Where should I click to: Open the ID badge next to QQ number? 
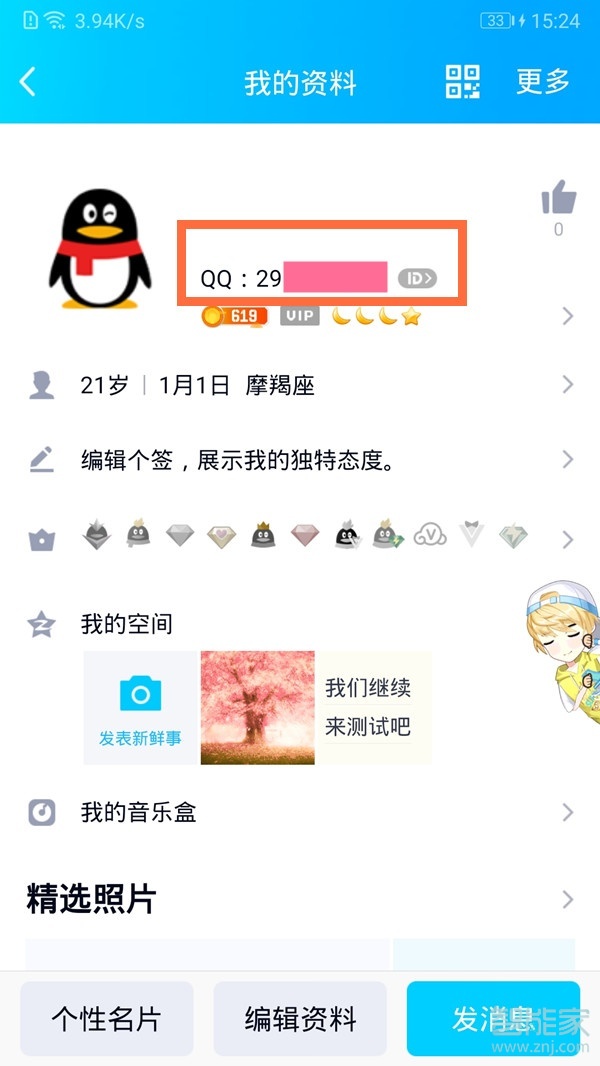417,278
